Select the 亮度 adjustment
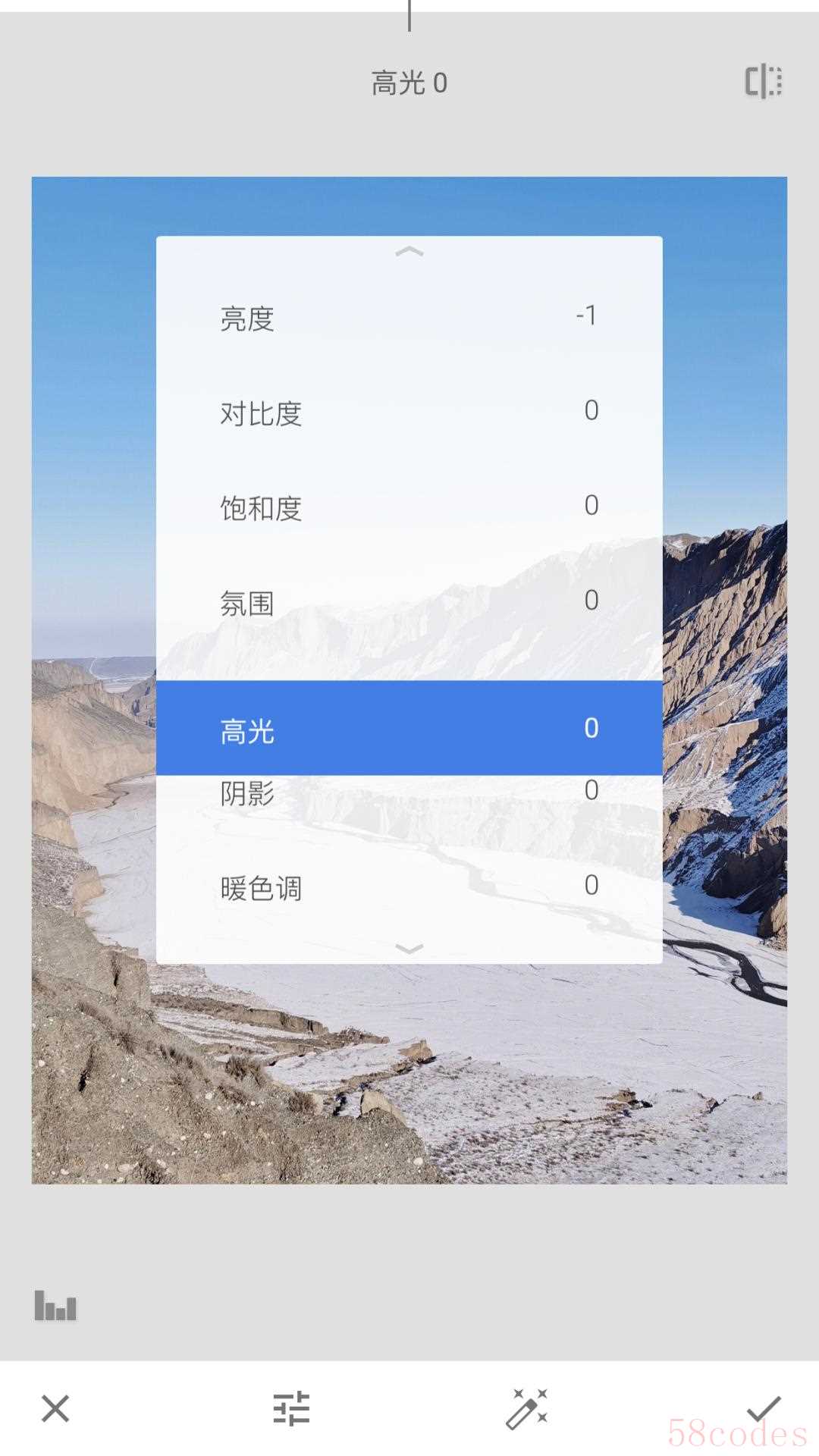Screen dimensions: 819x1456 [409, 317]
